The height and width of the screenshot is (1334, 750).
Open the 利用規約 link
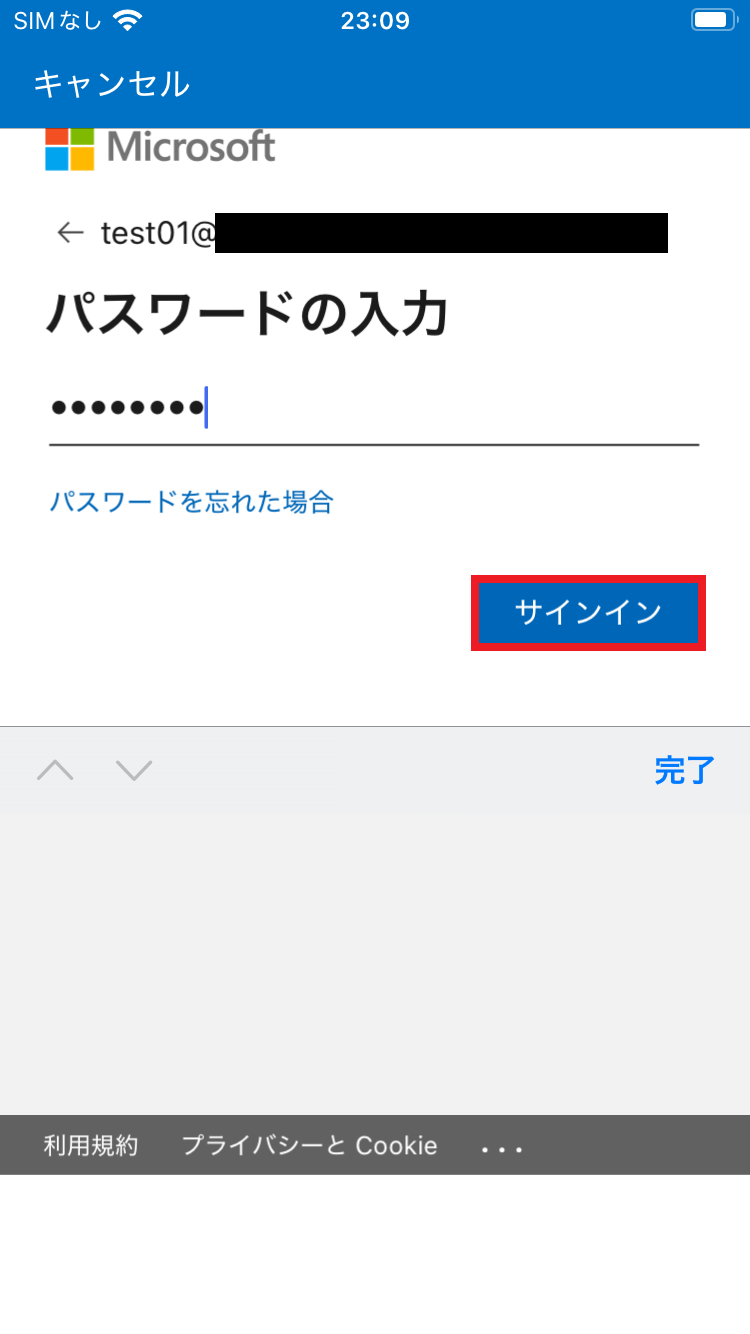pyautogui.click(x=91, y=1145)
